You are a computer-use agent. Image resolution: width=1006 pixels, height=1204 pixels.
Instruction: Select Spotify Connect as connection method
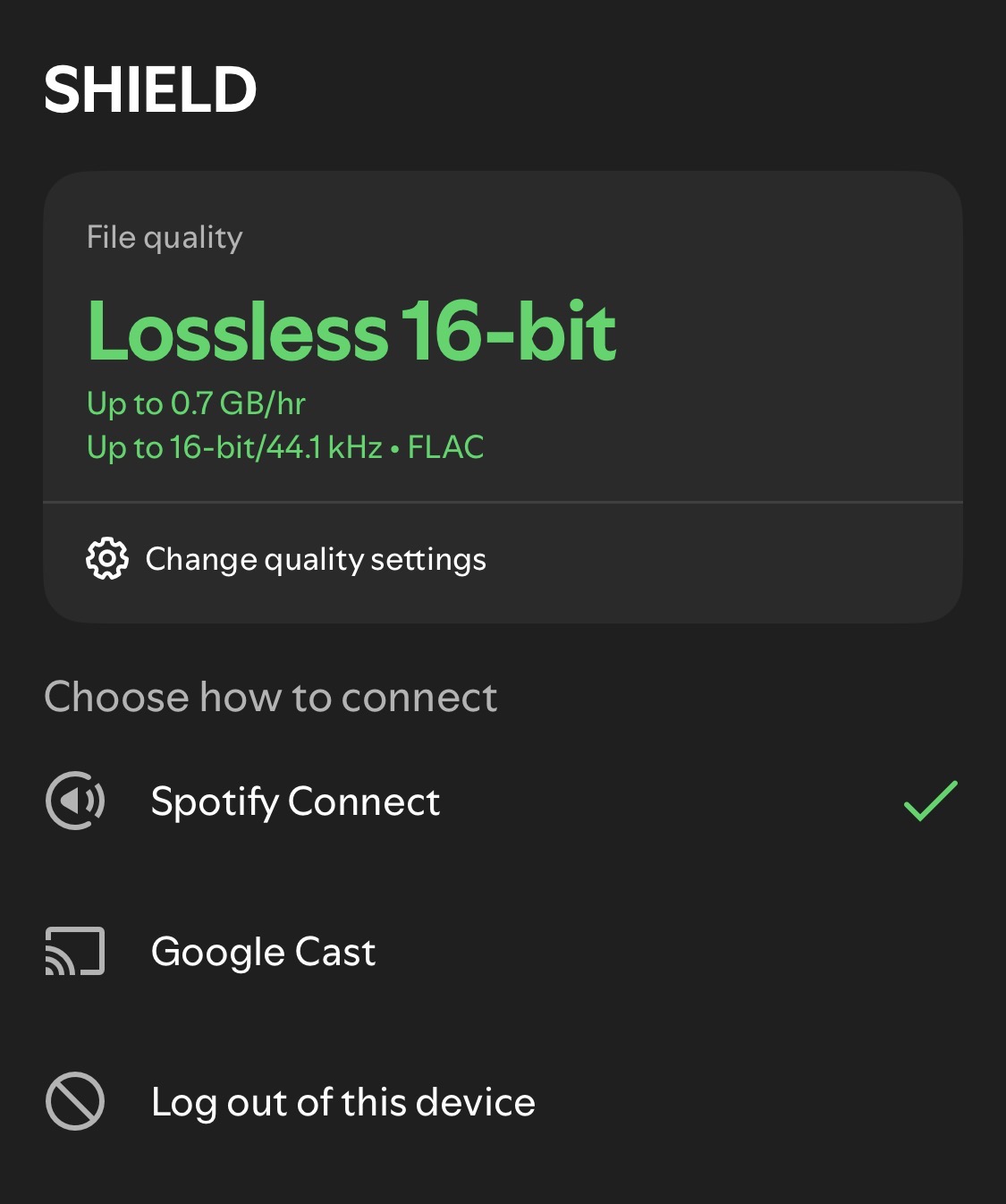[x=295, y=801]
